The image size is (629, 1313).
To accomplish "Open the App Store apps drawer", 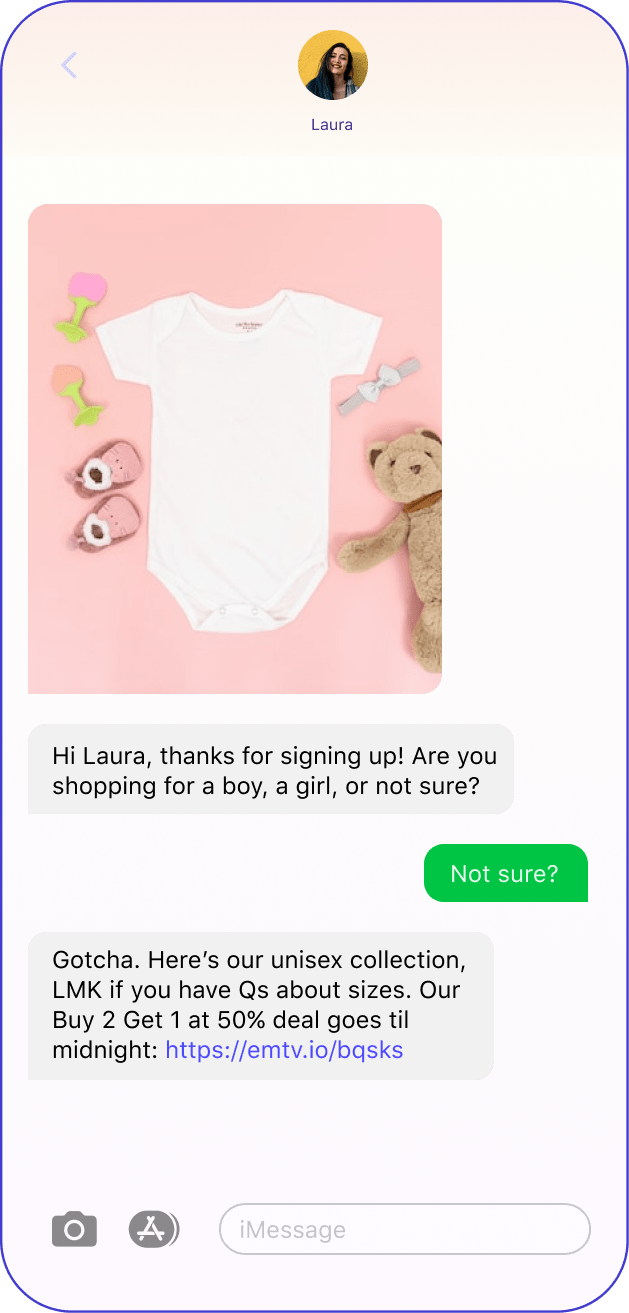I will (x=154, y=1229).
